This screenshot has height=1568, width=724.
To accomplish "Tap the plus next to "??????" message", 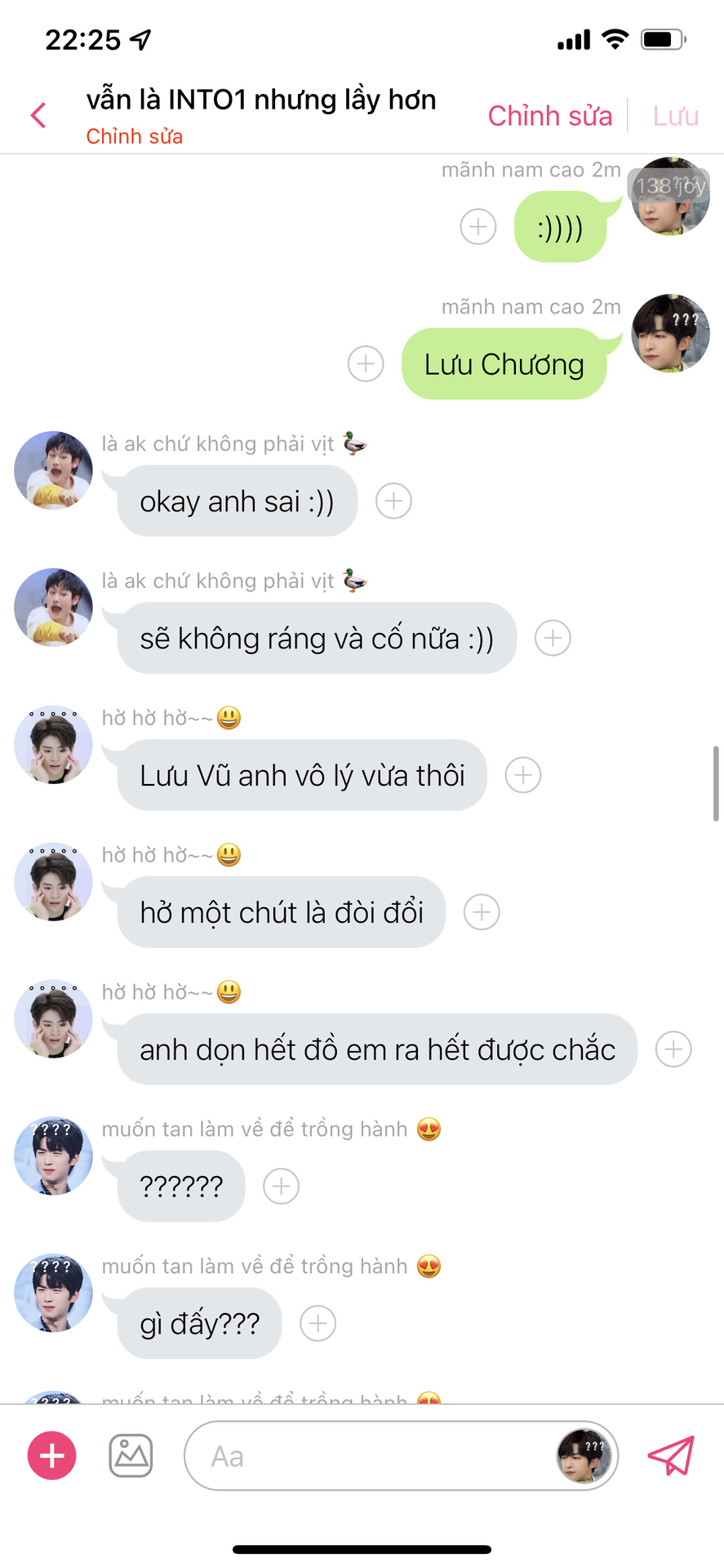I will (x=281, y=1186).
